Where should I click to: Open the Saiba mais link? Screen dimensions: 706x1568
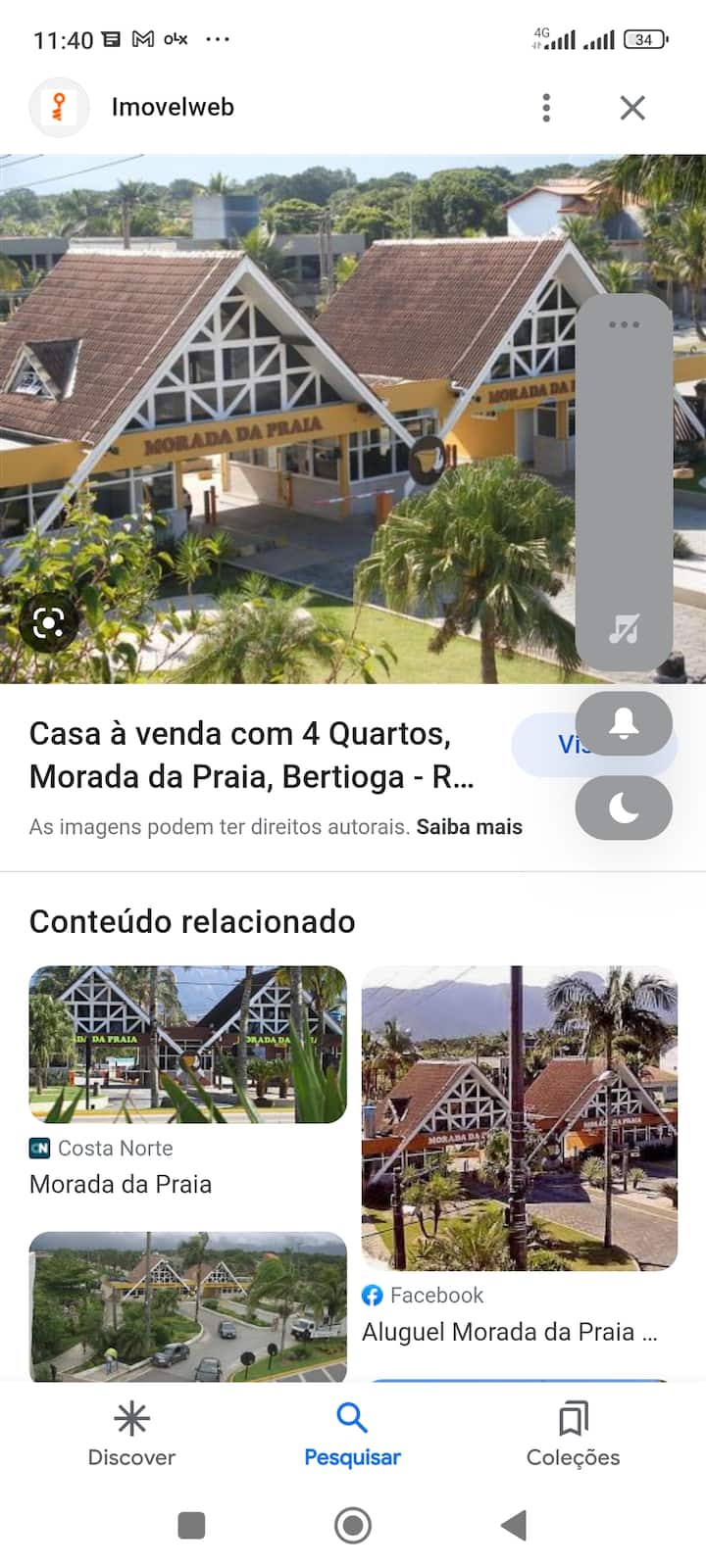click(469, 827)
